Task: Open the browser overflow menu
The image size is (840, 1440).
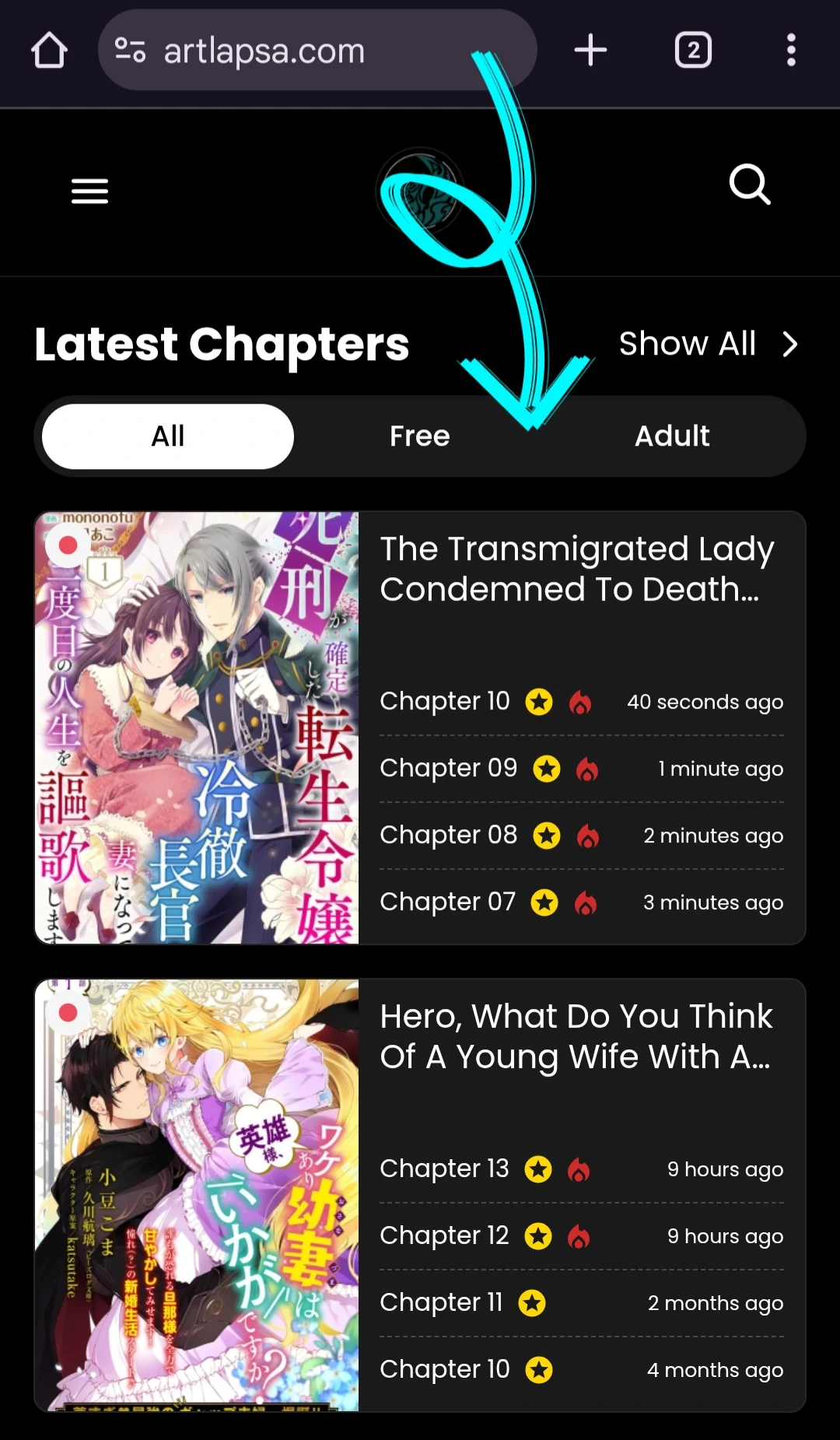Action: tap(790, 51)
